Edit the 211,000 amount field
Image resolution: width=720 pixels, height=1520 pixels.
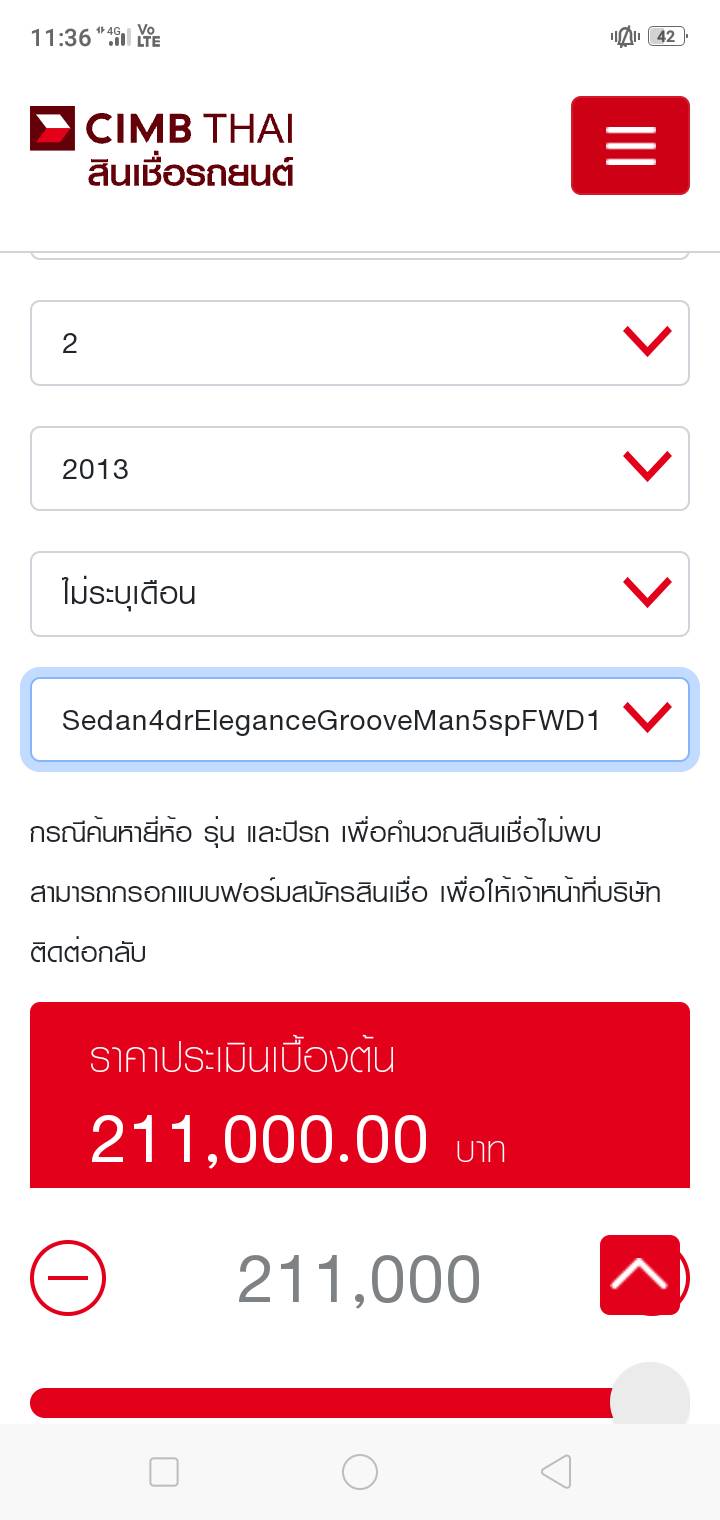point(359,1280)
